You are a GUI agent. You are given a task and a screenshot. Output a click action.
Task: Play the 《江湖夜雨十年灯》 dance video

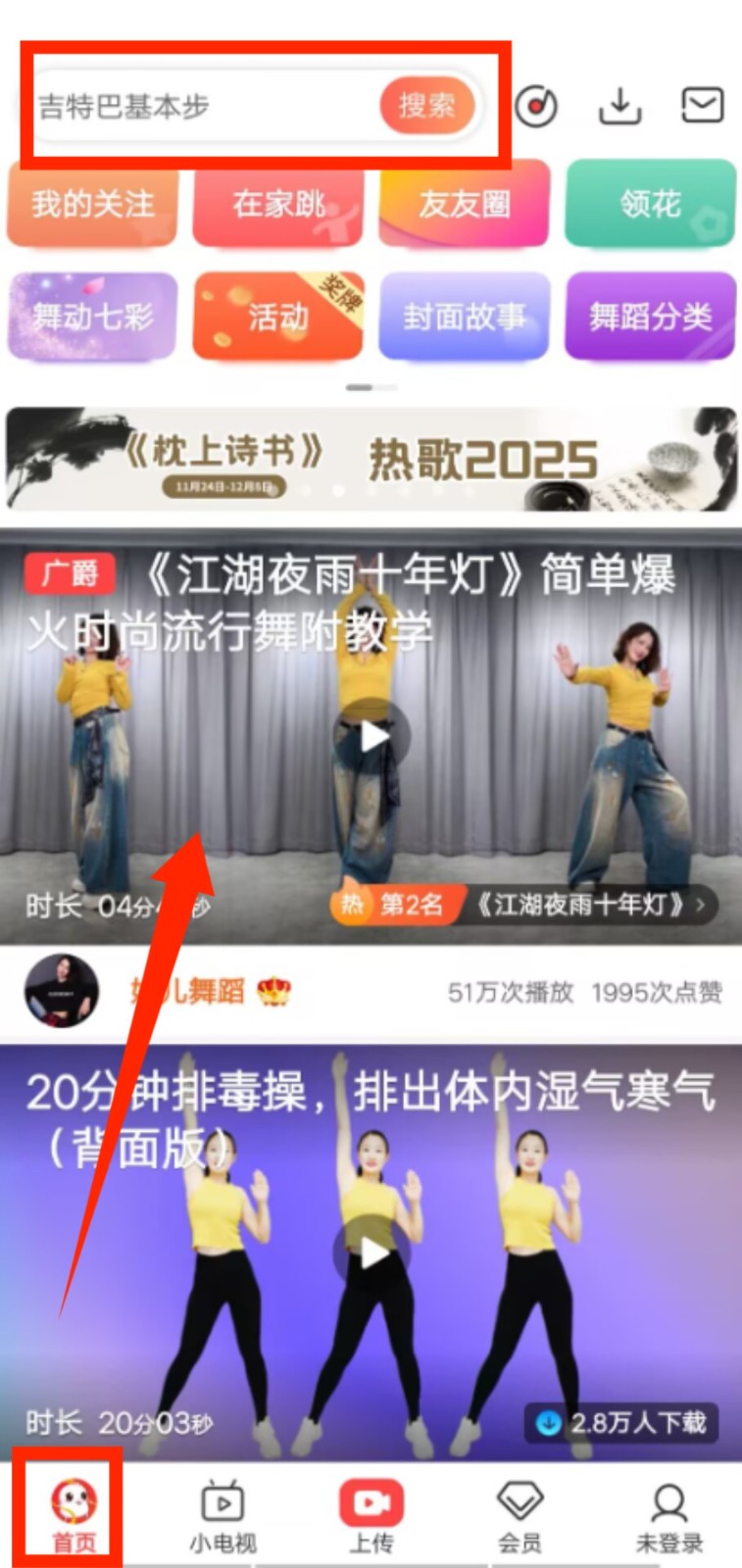click(371, 737)
